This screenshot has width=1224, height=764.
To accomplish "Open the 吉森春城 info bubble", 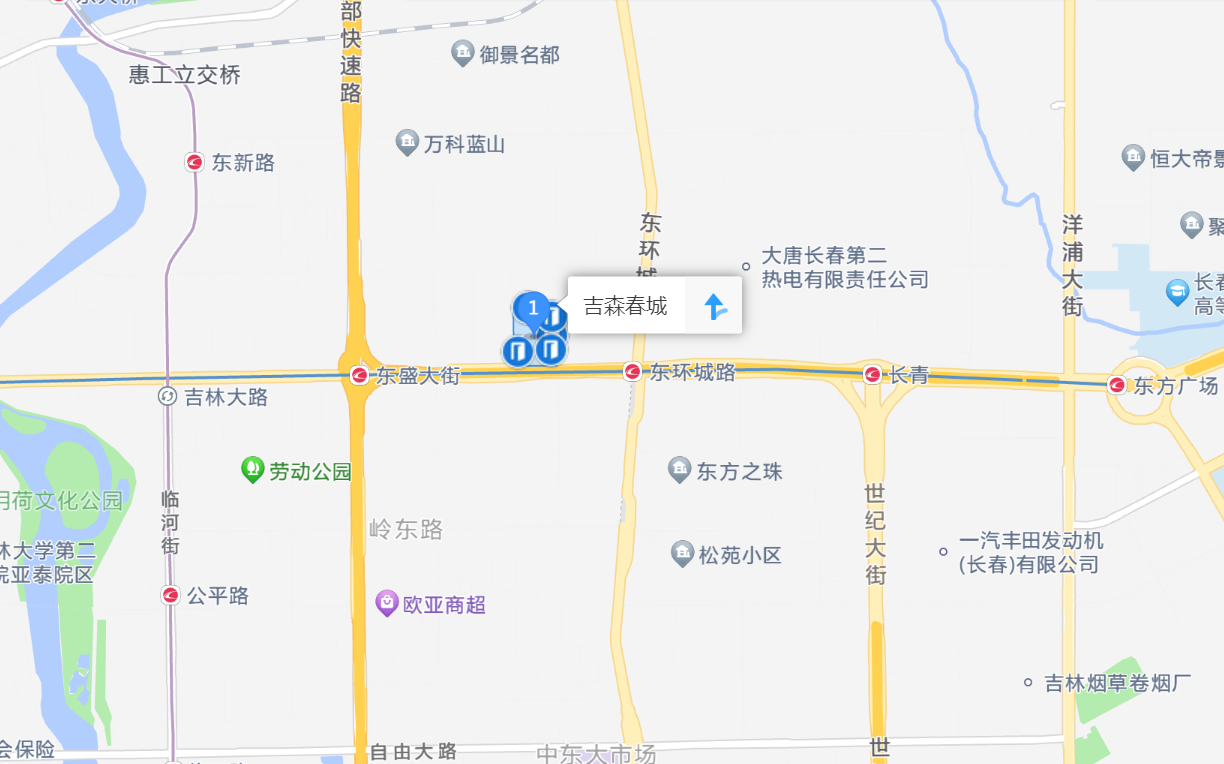I will coord(626,306).
